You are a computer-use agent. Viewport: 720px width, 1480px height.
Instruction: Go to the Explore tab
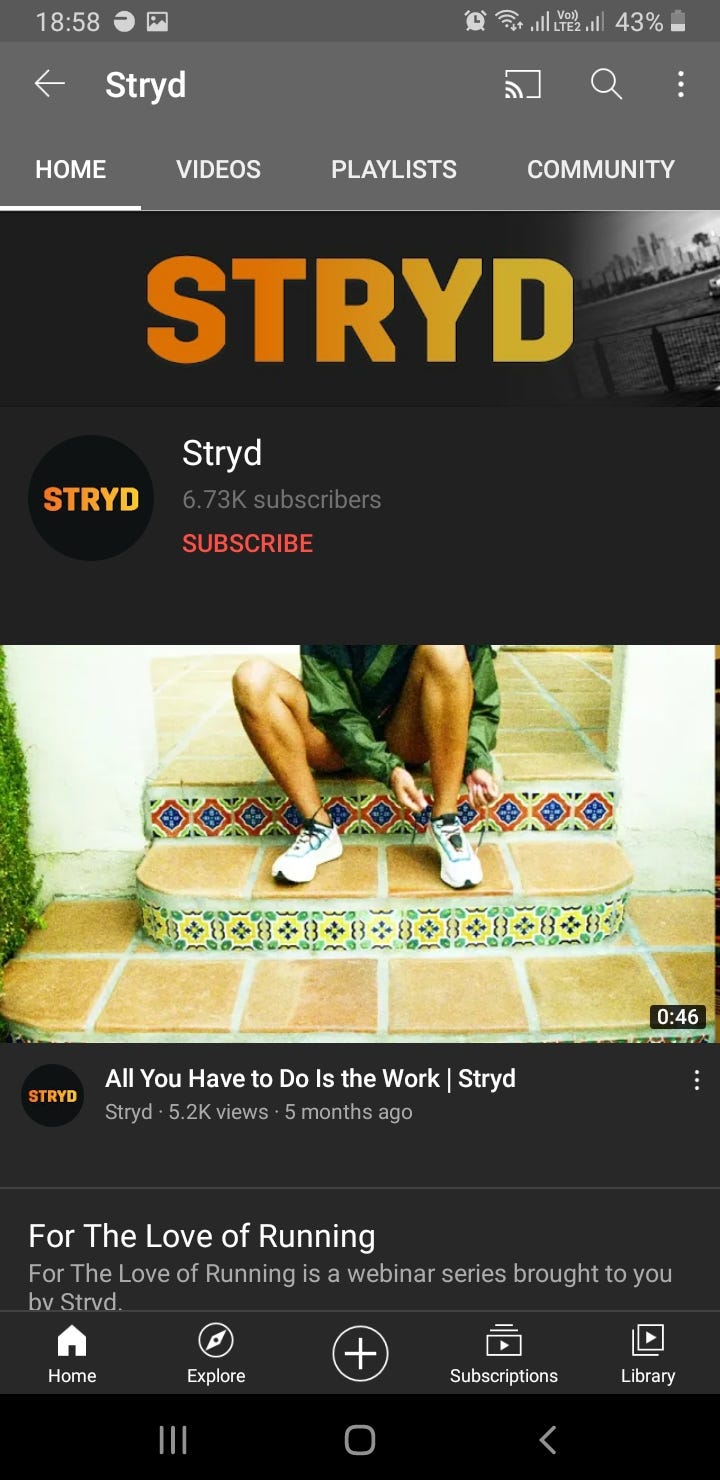tap(216, 1354)
